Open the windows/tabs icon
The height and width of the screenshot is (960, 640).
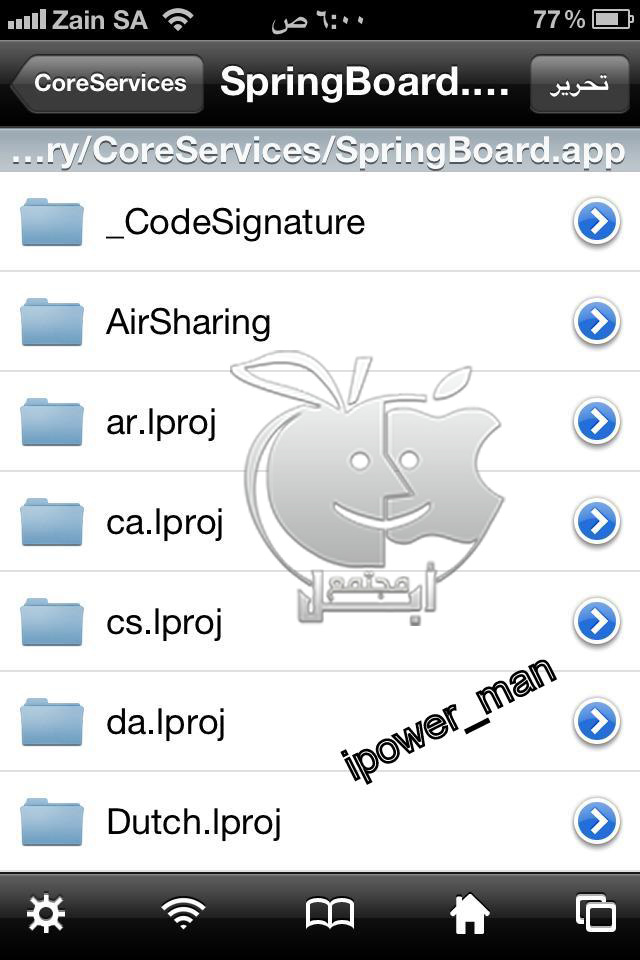click(x=596, y=914)
